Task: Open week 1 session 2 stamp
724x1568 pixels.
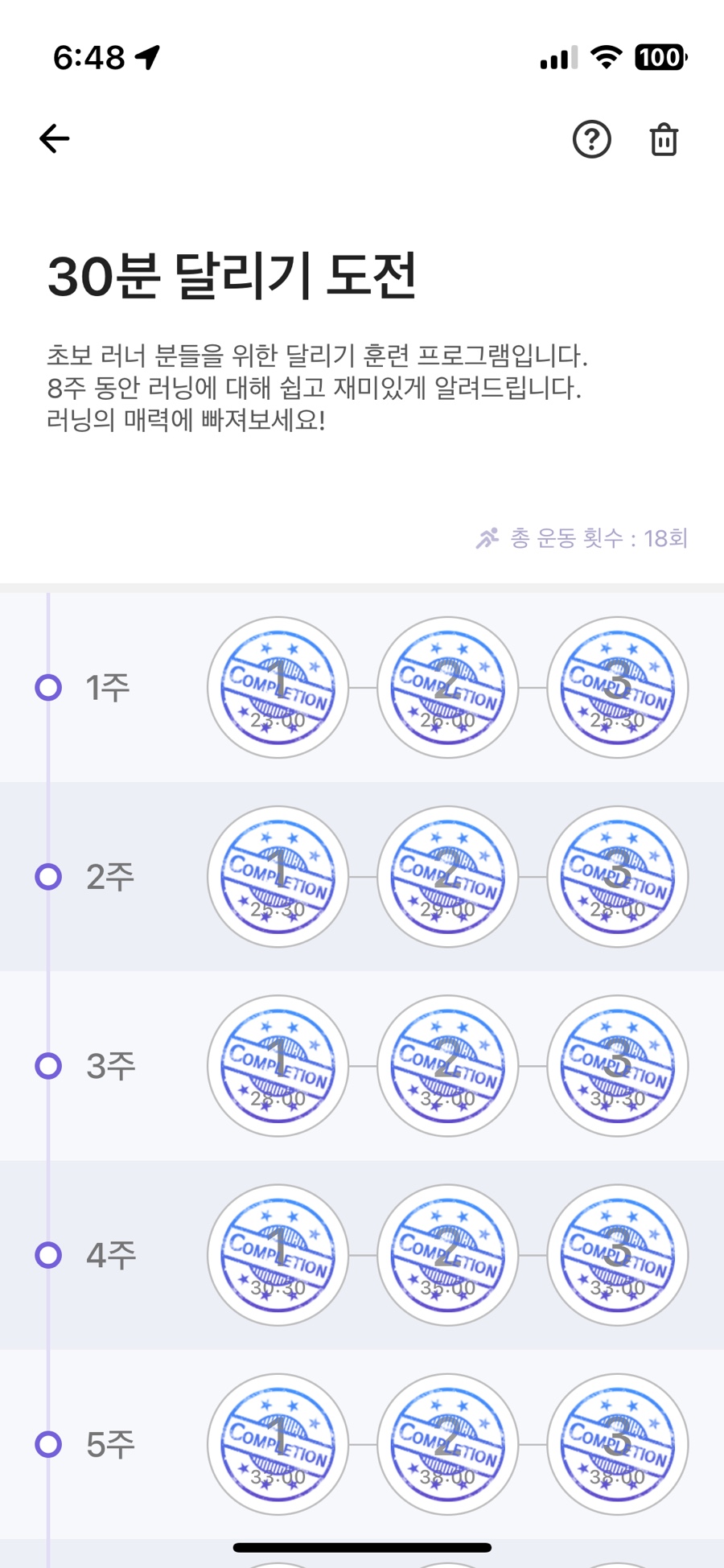Action: pyautogui.click(x=447, y=687)
